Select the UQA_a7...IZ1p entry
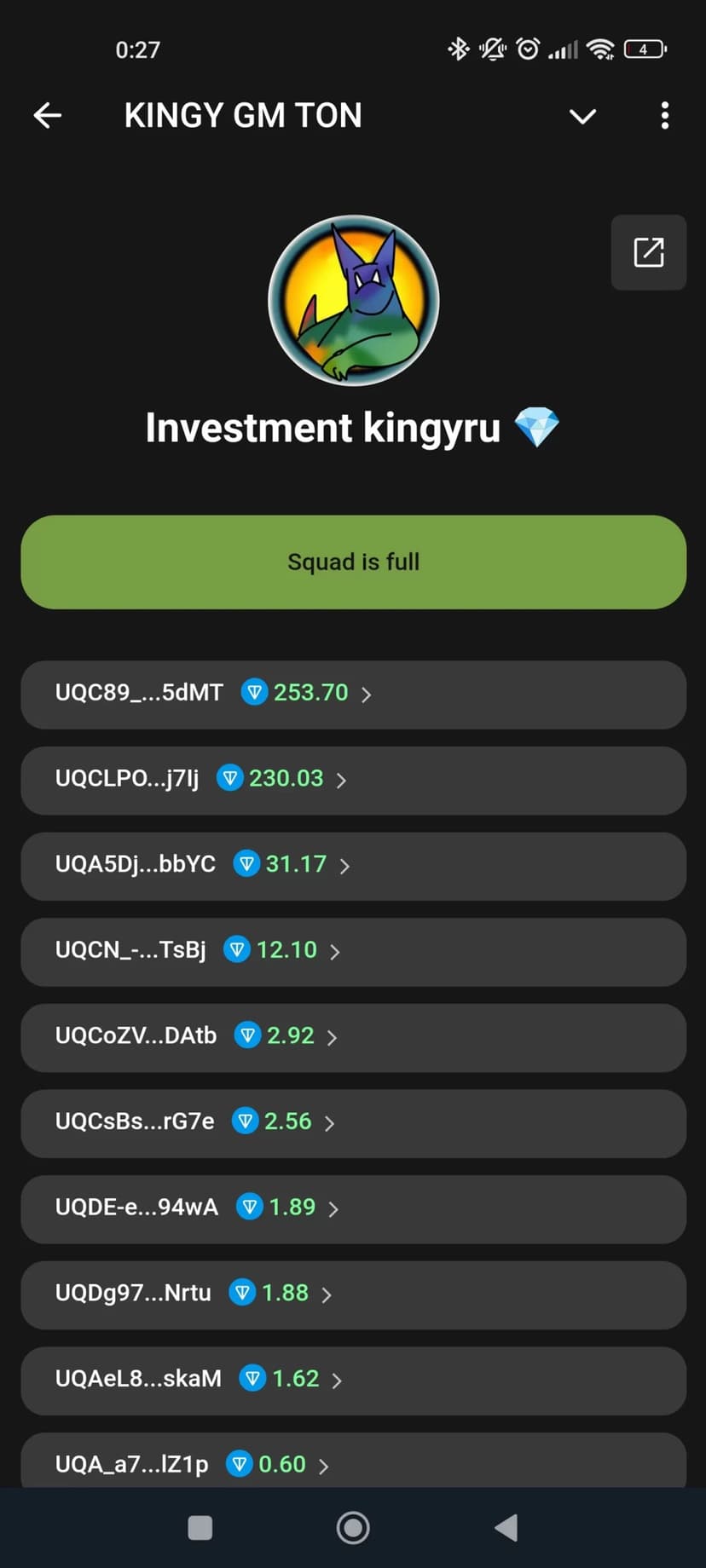 pyautogui.click(x=353, y=1462)
